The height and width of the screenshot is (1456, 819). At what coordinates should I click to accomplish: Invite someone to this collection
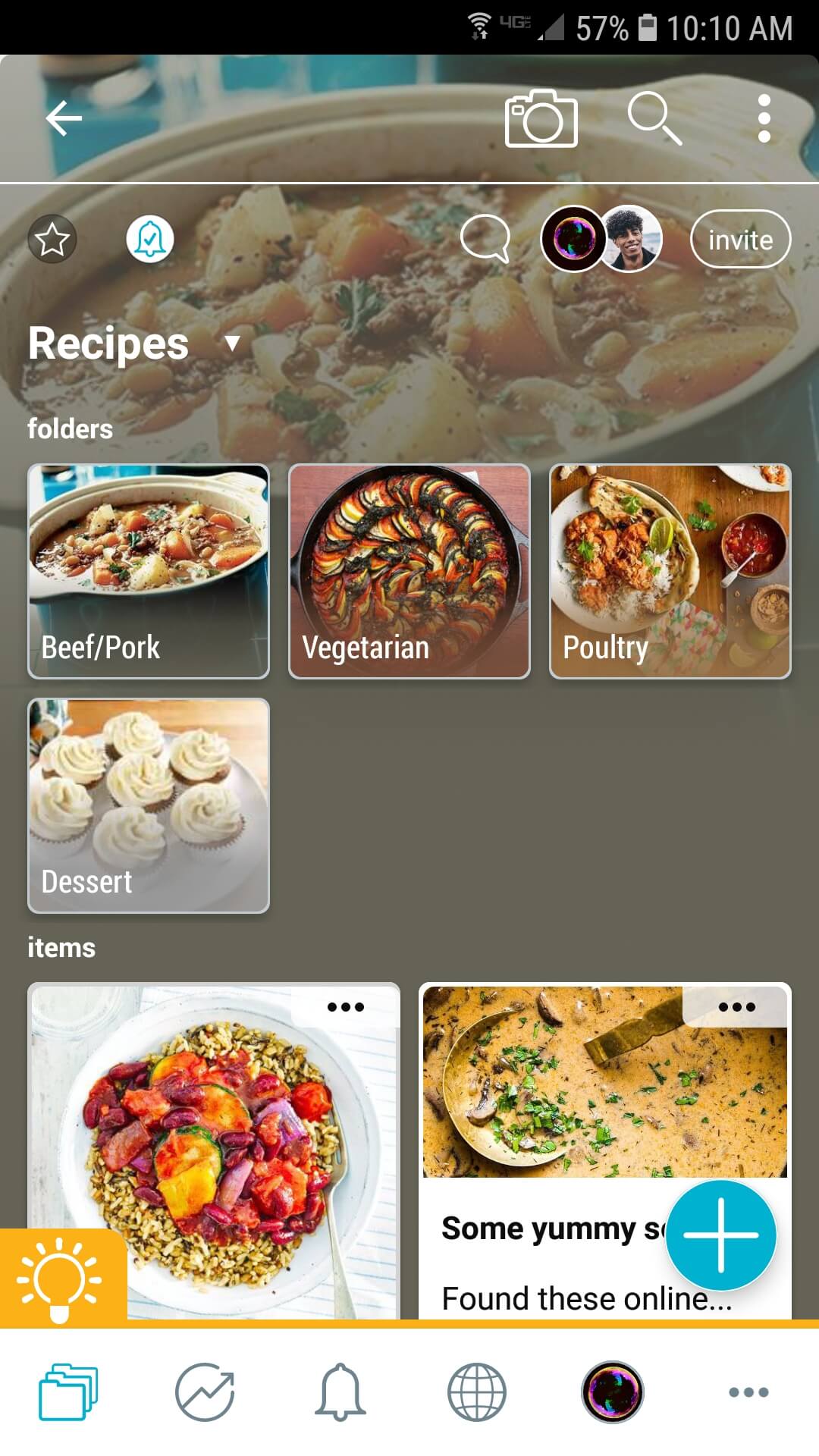coord(740,240)
